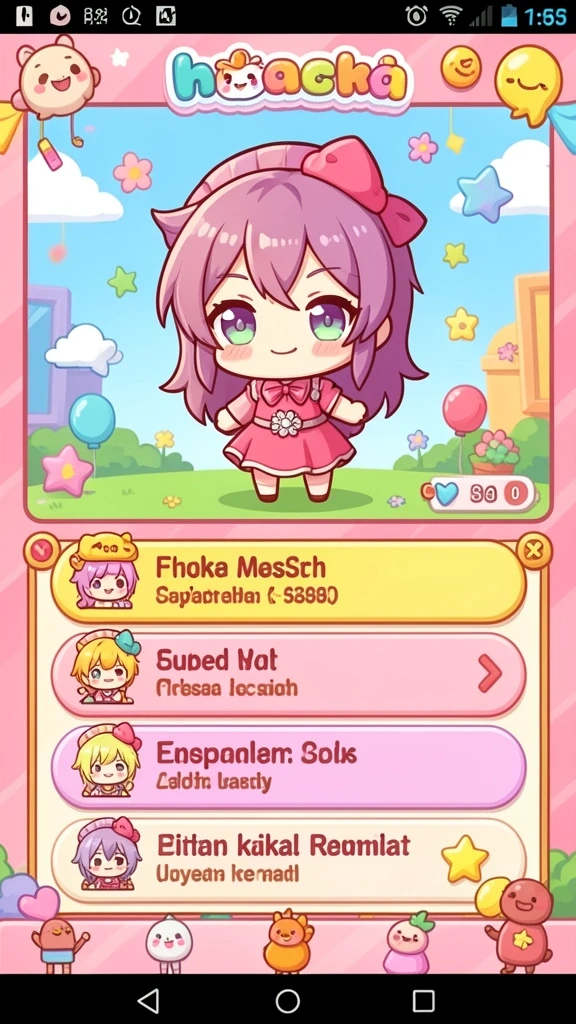Go to the home screen
576x1024 pixels.
[288, 1000]
